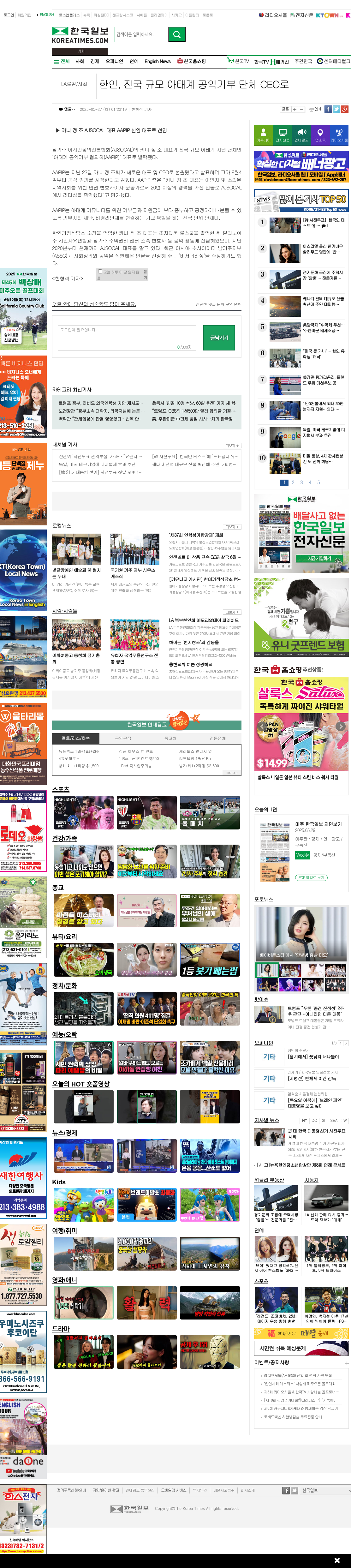Go to the 오피니언 section
Image resolution: width=351 pixels, height=1568 pixels.
tap(114, 62)
